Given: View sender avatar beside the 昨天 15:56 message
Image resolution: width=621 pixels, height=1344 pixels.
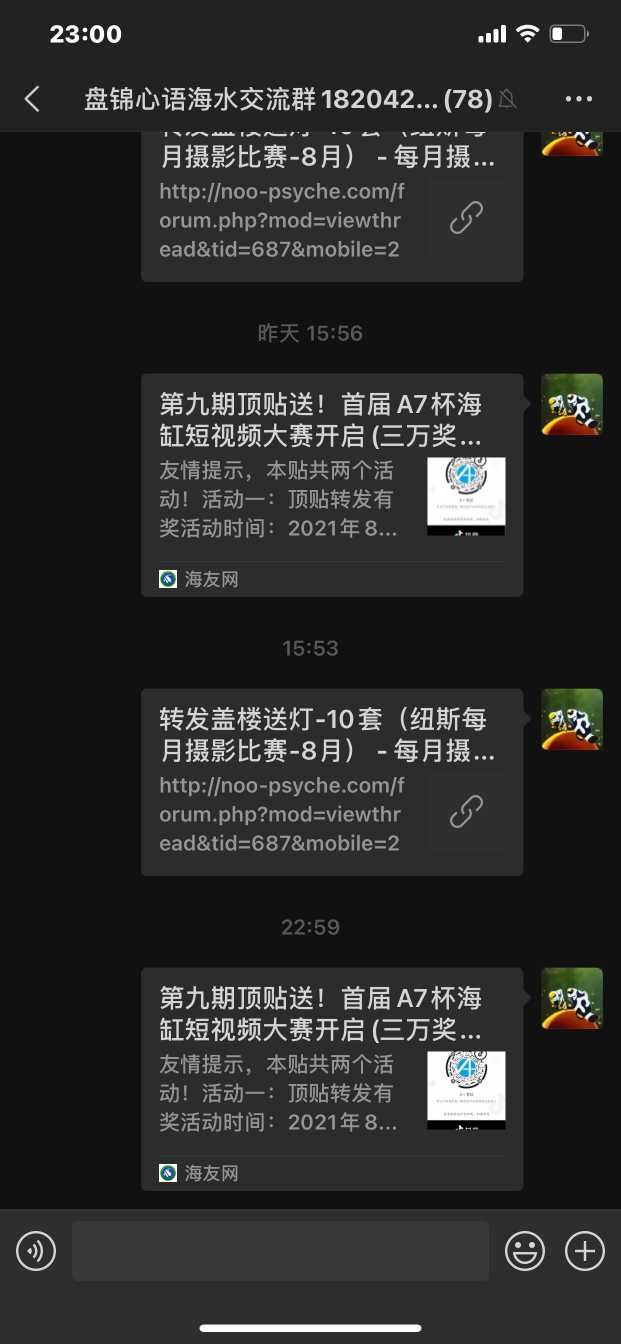Looking at the screenshot, I should click(572, 404).
